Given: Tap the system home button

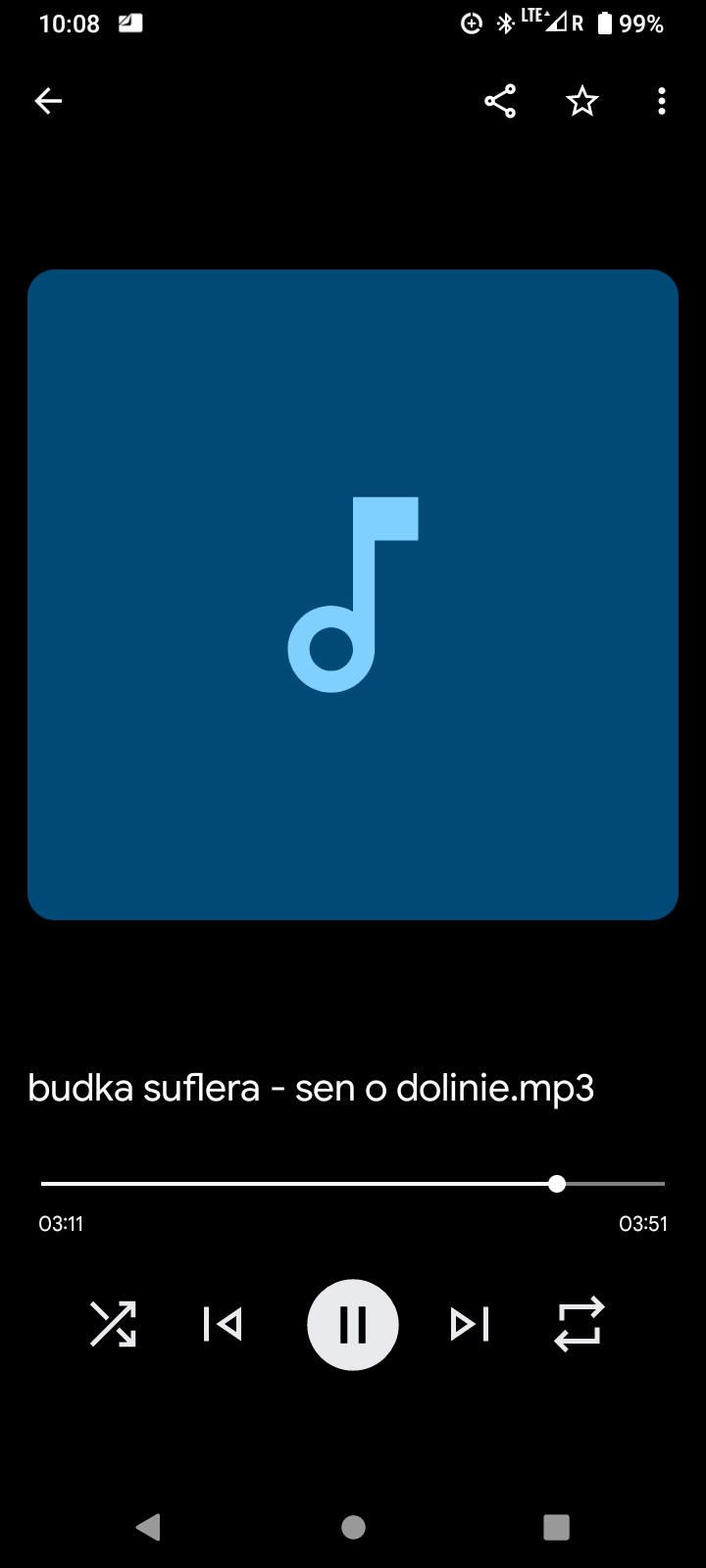Looking at the screenshot, I should 353,1527.
